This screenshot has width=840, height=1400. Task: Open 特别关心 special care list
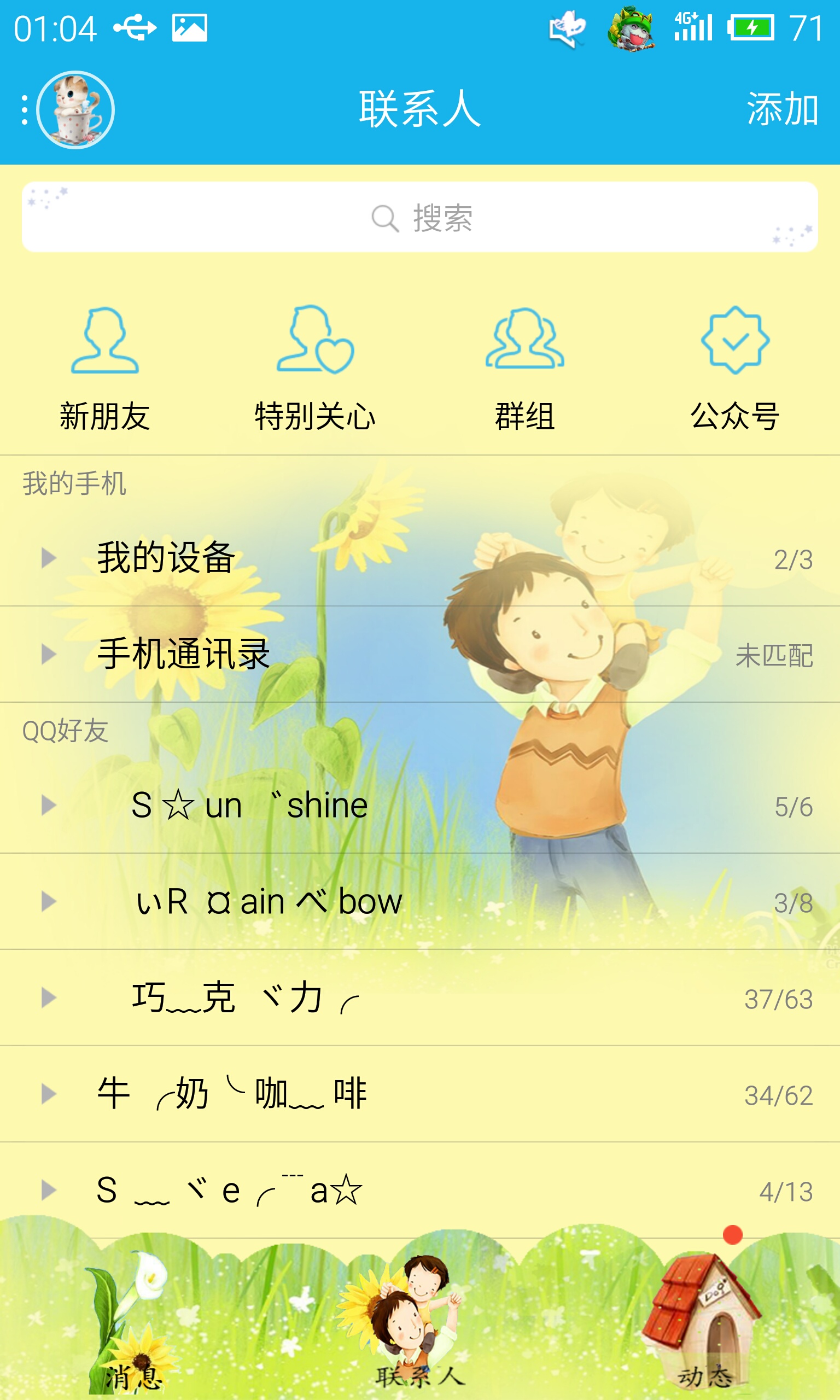click(314, 368)
